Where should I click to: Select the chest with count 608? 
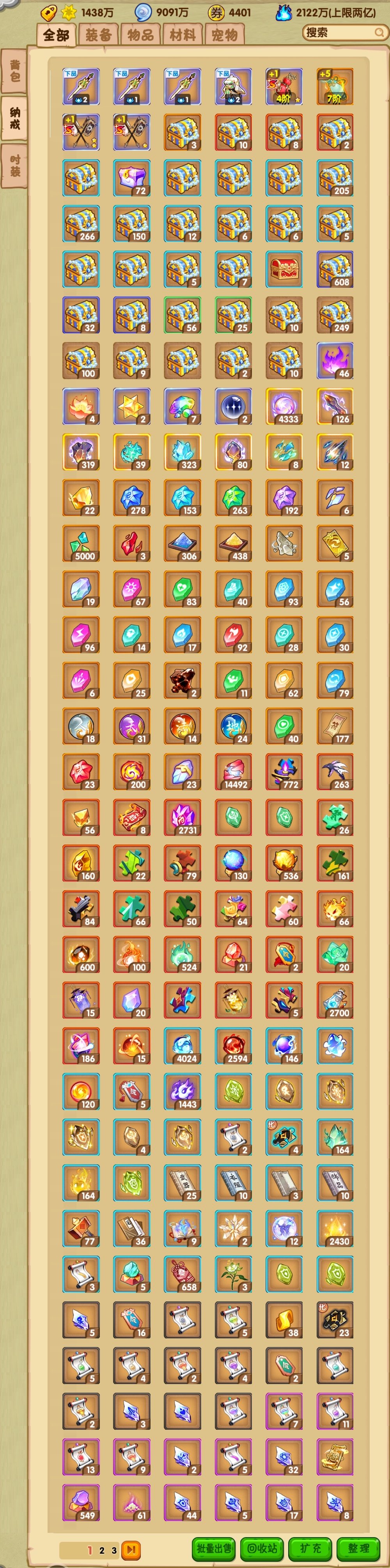tap(335, 269)
